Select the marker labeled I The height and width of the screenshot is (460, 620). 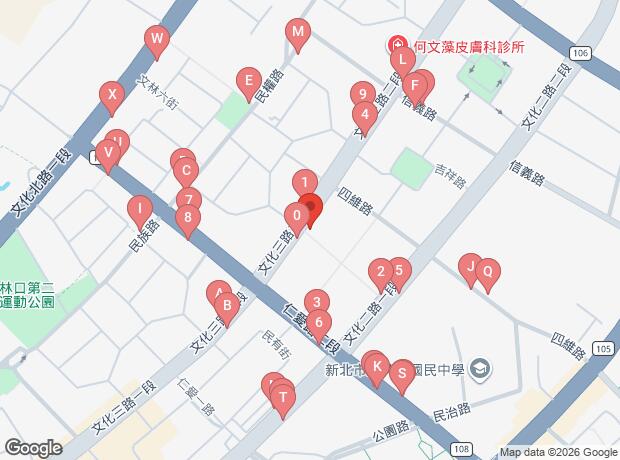[x=141, y=210]
